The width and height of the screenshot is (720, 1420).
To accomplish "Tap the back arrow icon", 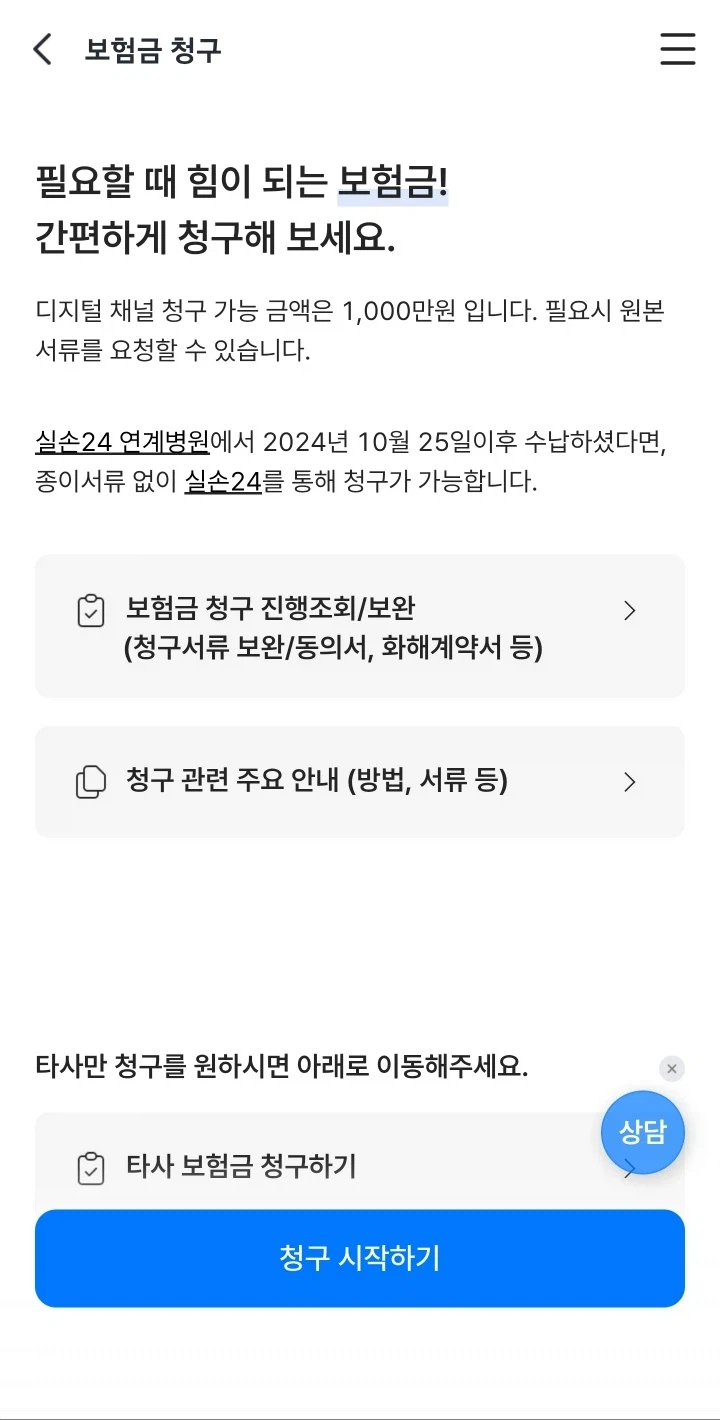I will pos(41,48).
